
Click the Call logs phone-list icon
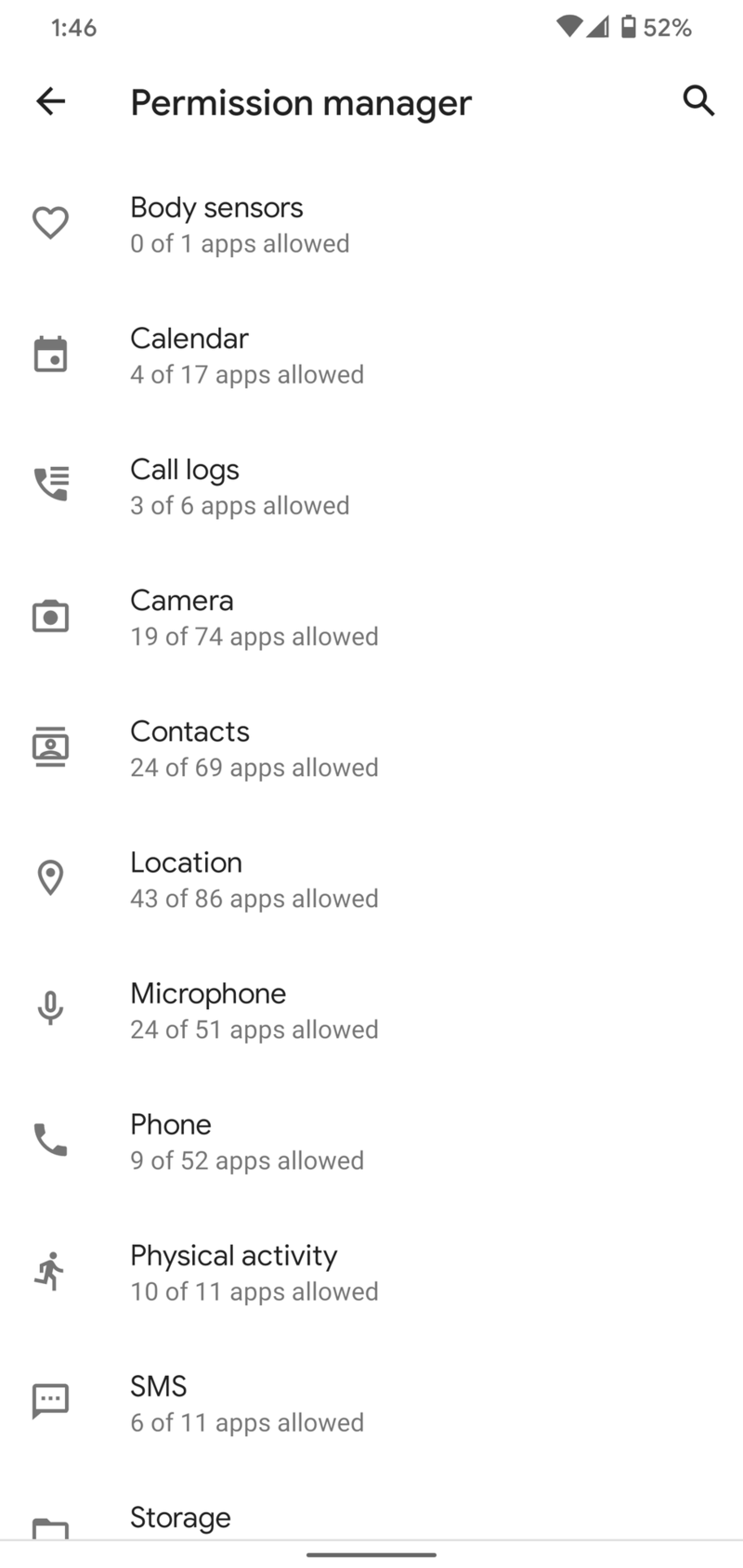(x=51, y=481)
